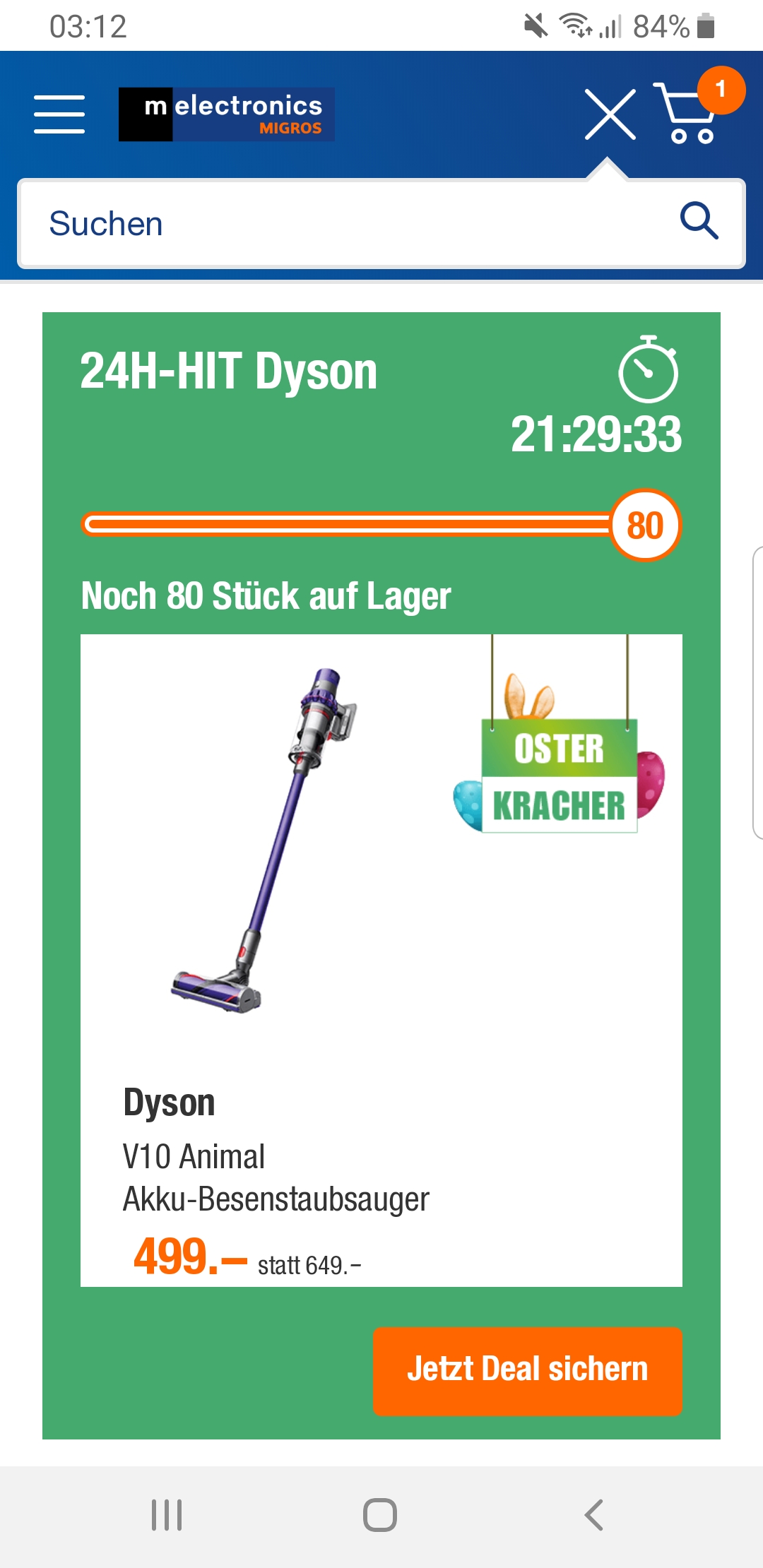Submit search with the magnifier icon
Viewport: 763px width, 1568px height.
click(699, 221)
